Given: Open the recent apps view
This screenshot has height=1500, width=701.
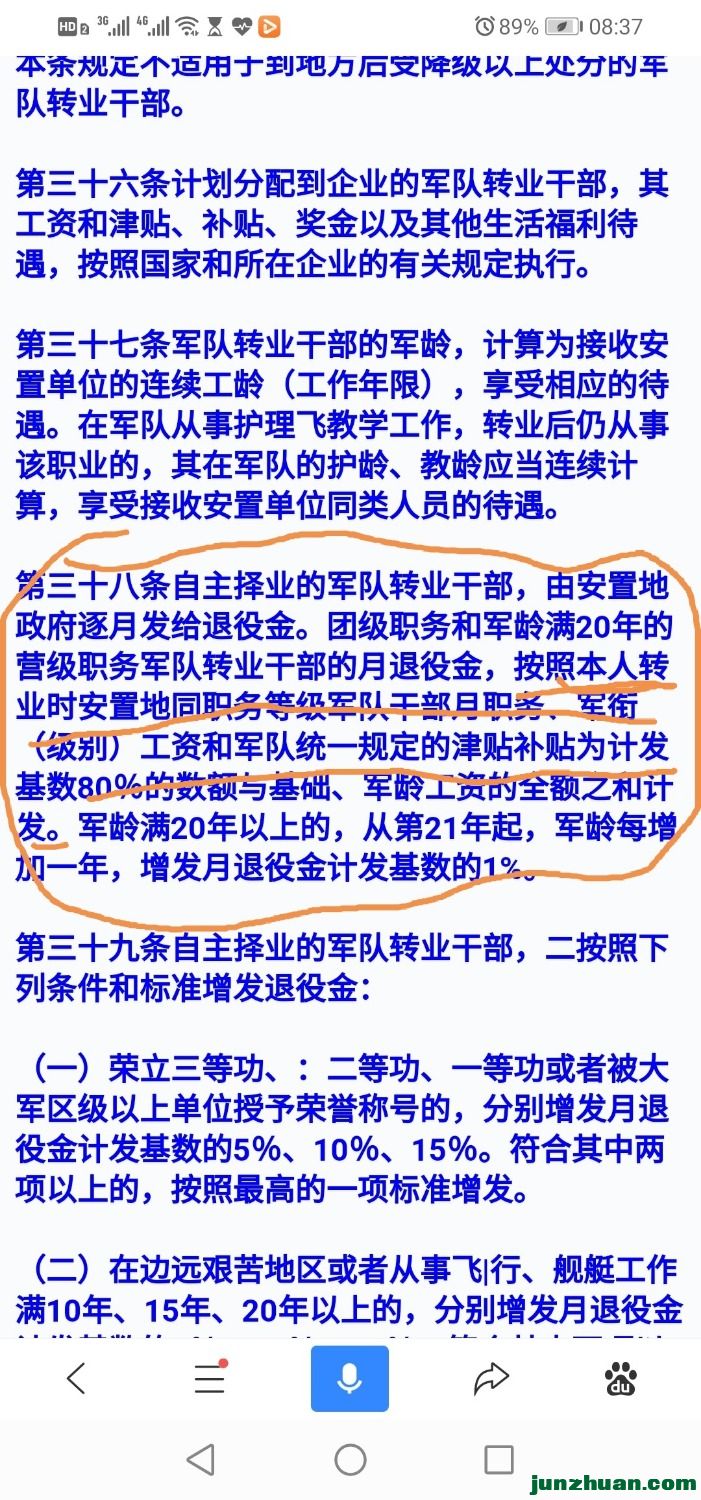Looking at the screenshot, I should pos(498,1459).
